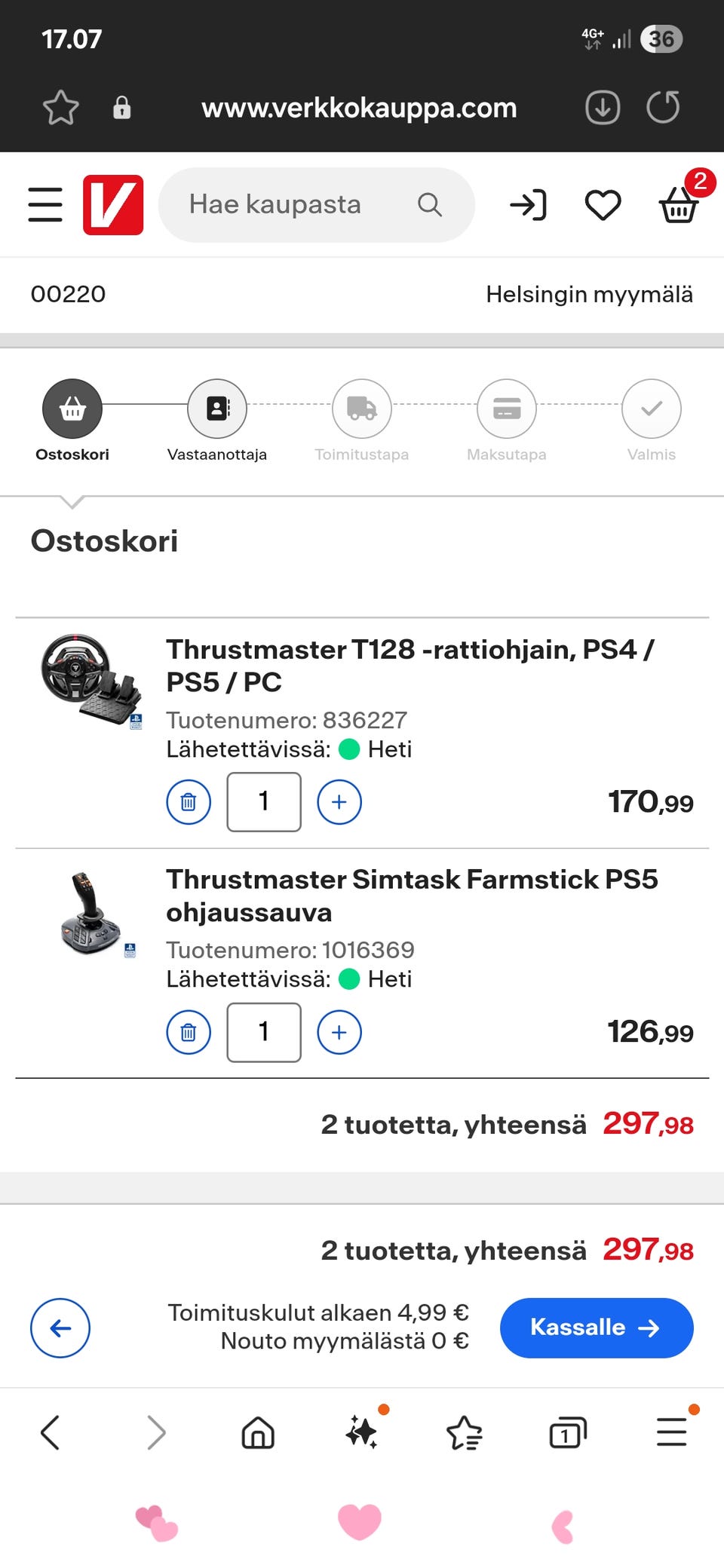Add one more Simtask Farmstick
The image size is (724, 1568).
pyautogui.click(x=339, y=1032)
